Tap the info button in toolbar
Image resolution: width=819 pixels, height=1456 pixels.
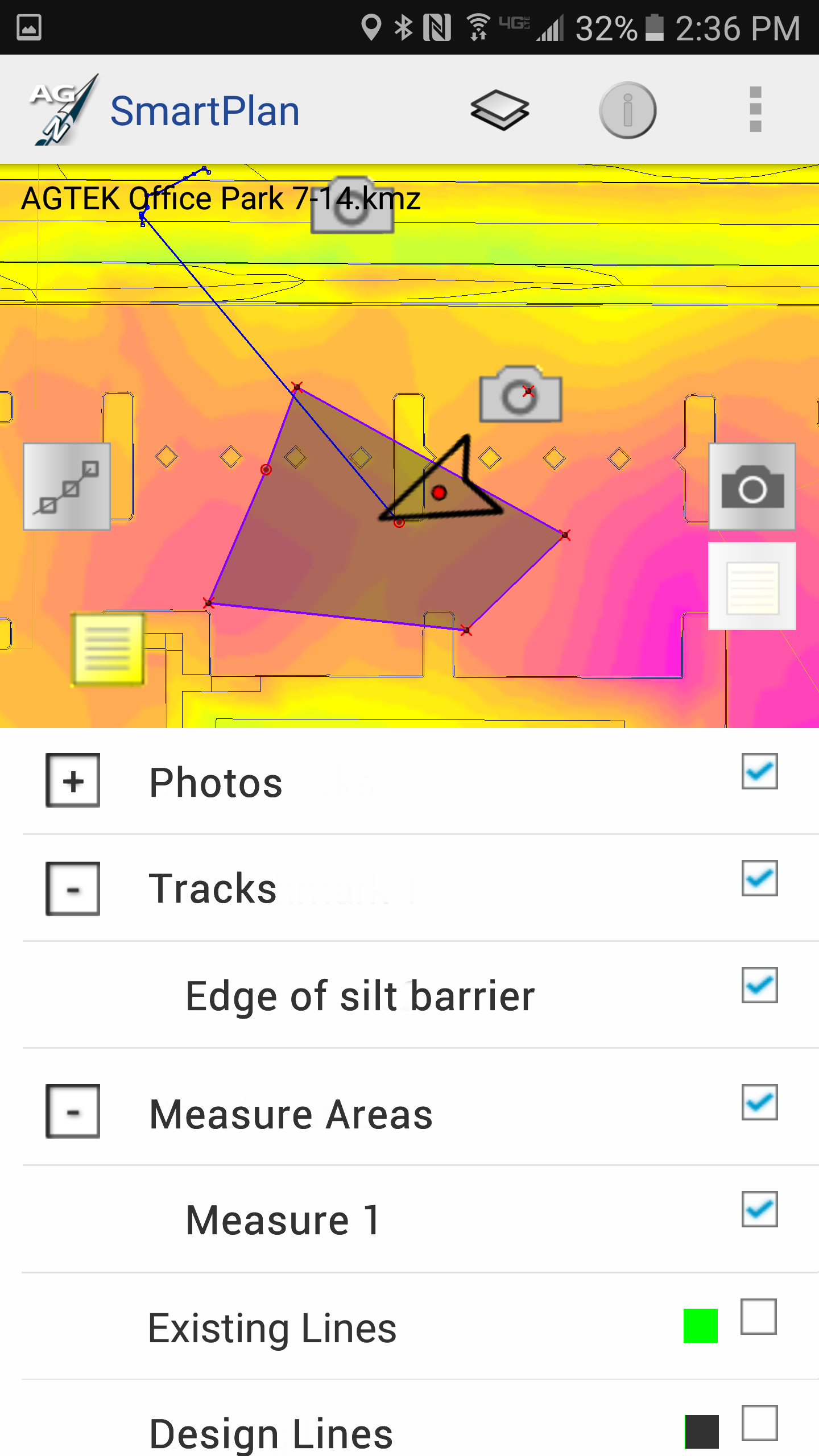pos(627,110)
